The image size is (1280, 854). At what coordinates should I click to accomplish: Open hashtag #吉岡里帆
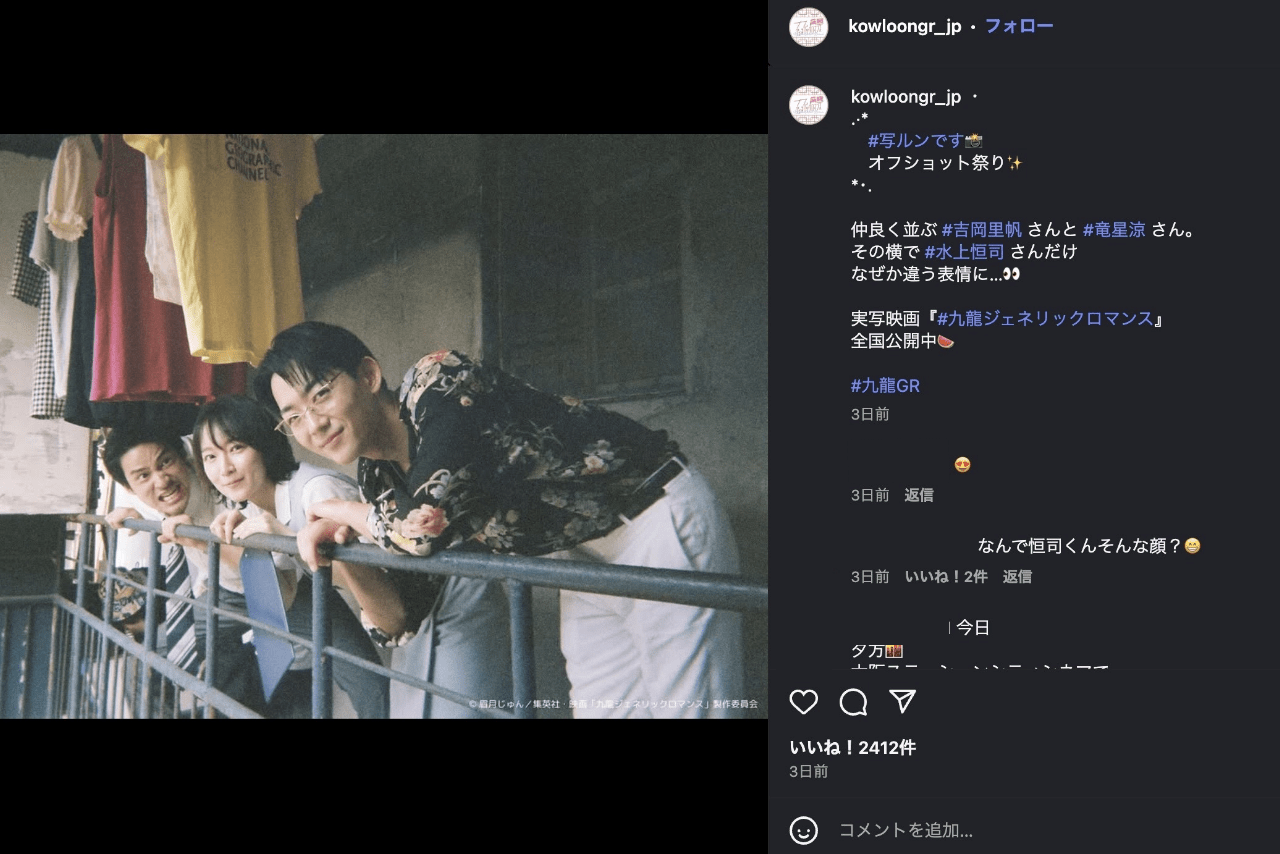click(x=981, y=230)
